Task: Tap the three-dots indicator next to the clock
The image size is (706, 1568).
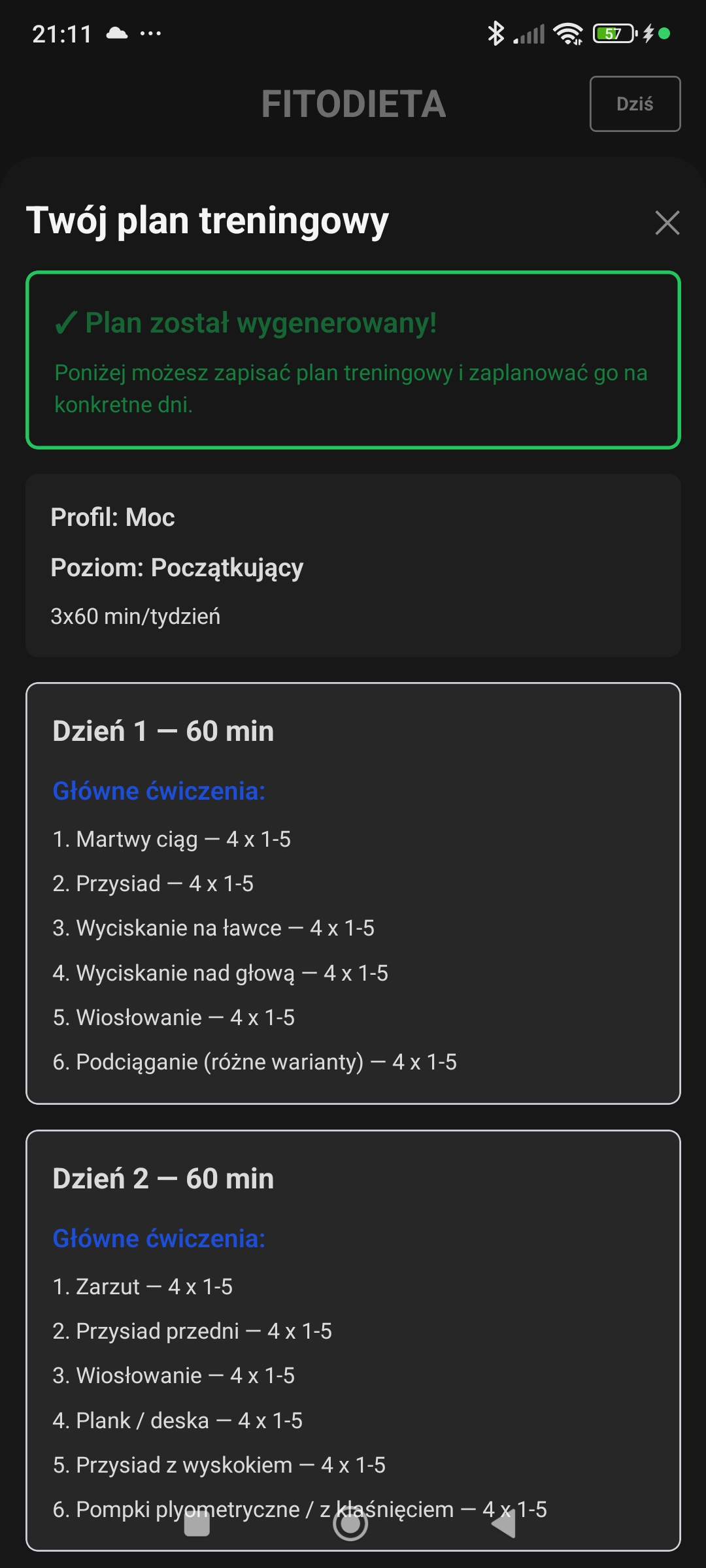Action: (x=152, y=33)
